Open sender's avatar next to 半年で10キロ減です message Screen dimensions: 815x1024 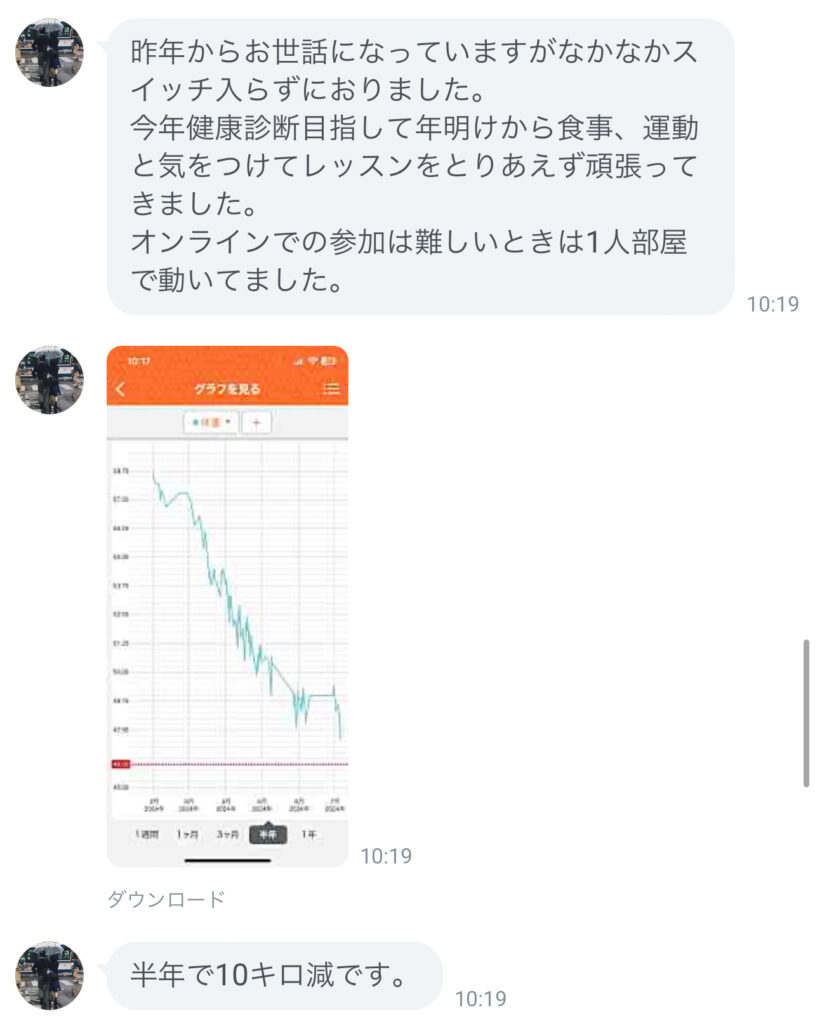(50, 975)
